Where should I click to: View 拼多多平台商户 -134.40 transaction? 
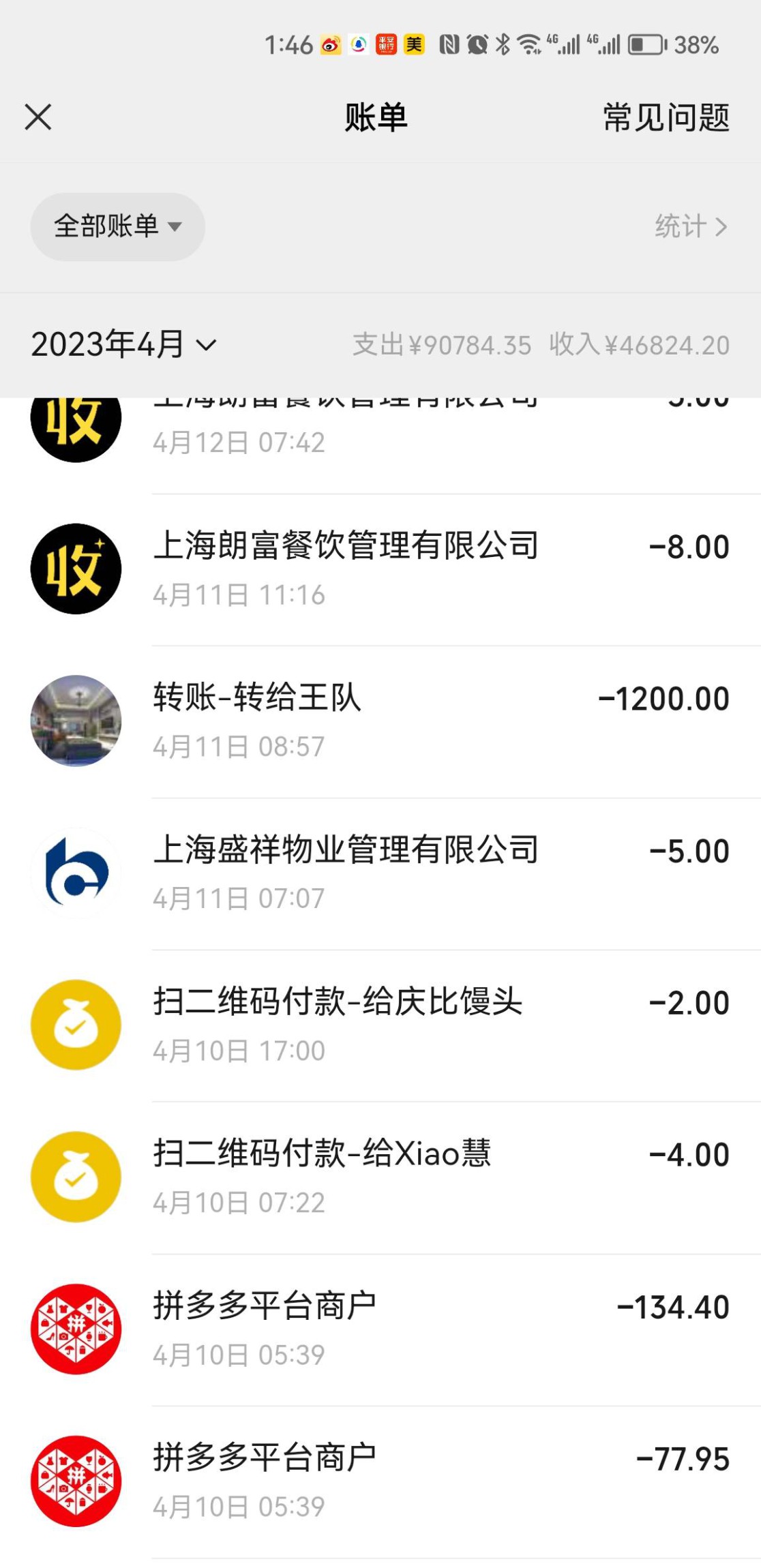pos(409,1329)
